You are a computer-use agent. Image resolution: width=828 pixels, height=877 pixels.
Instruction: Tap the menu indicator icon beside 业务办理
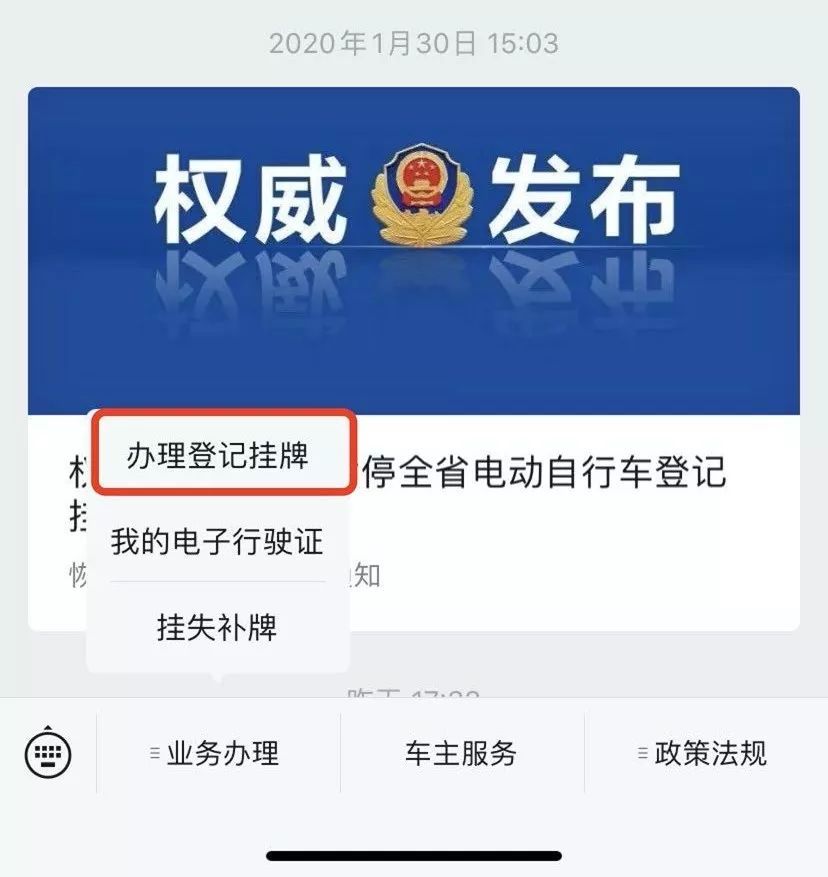pyautogui.click(x=155, y=756)
